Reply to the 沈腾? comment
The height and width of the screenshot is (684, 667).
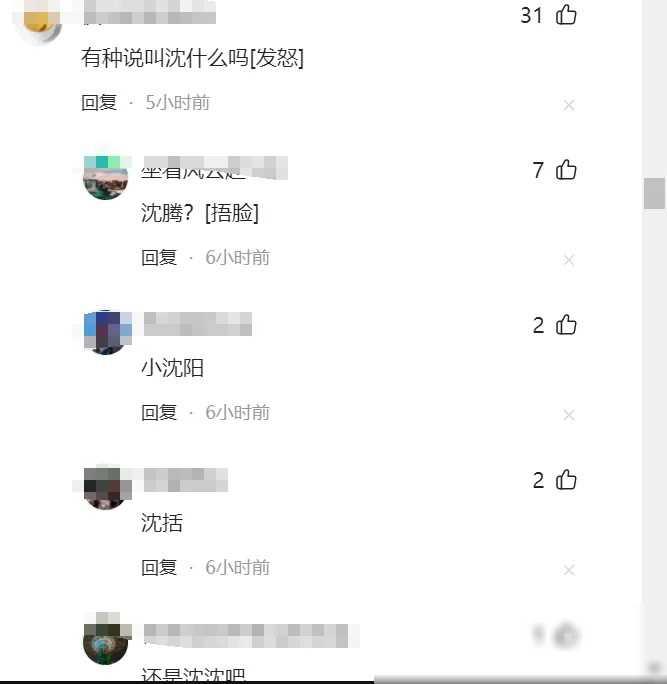coord(159,257)
